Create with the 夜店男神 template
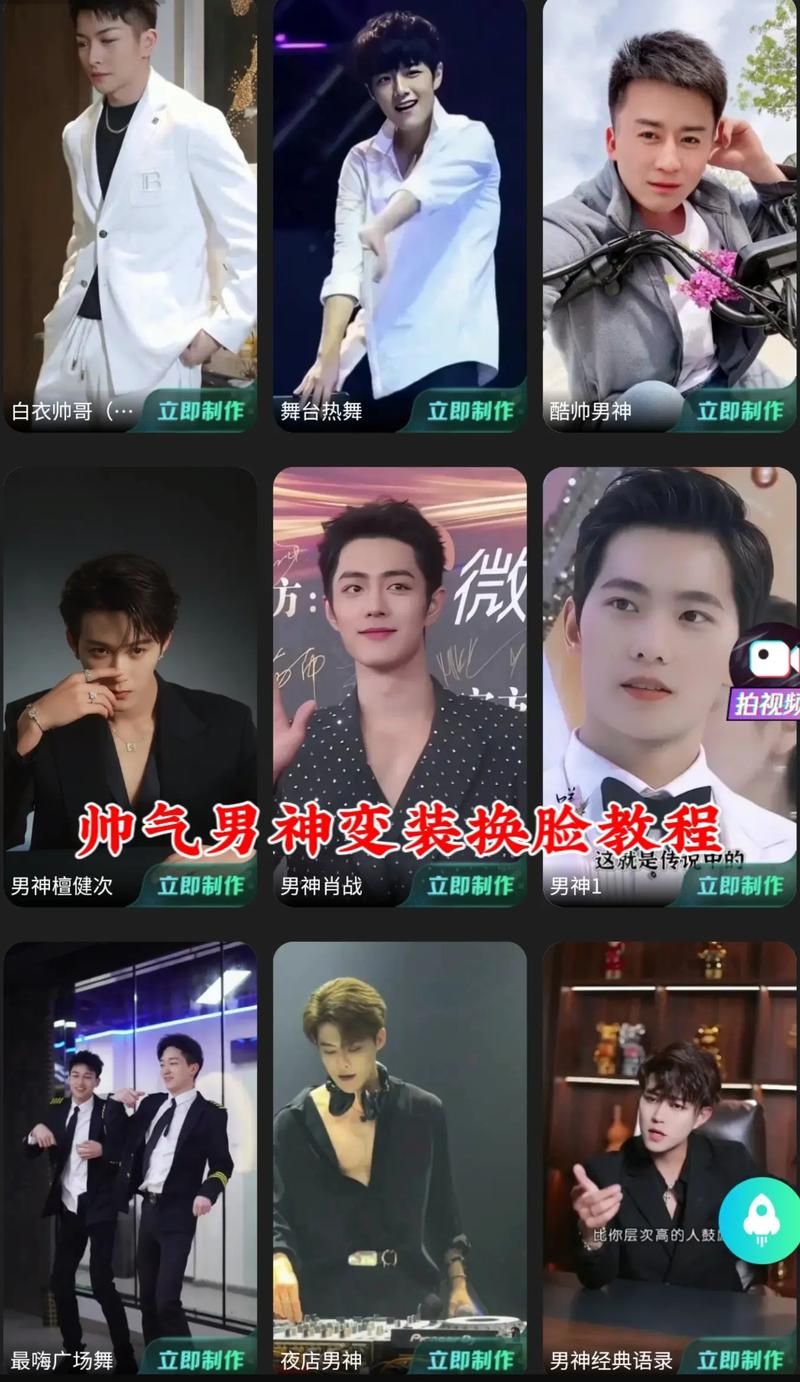800x1382 pixels. pyautogui.click(x=470, y=1359)
